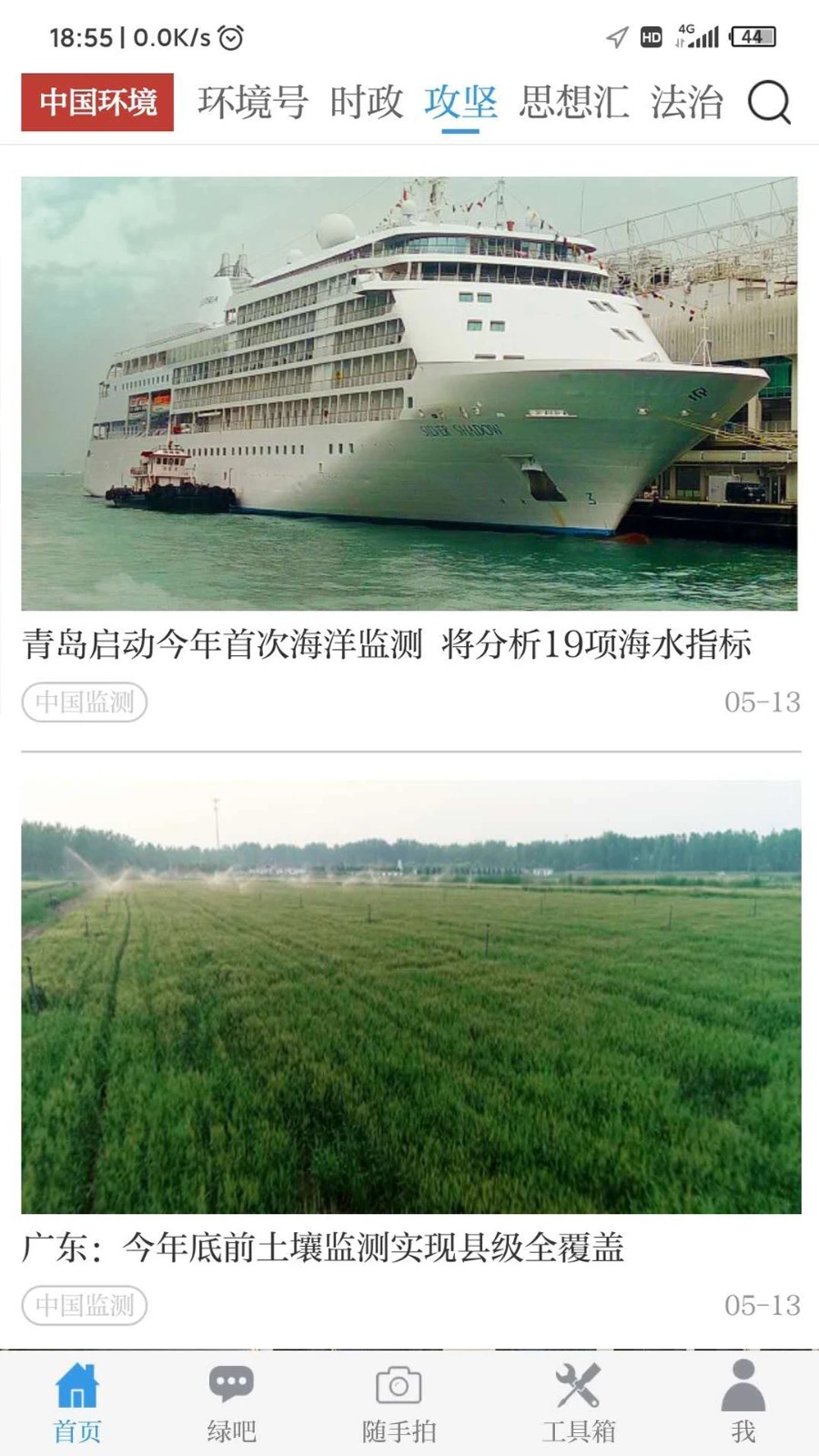Switch to the 思想汇 tab
This screenshot has height=1456, width=819.
573,102
